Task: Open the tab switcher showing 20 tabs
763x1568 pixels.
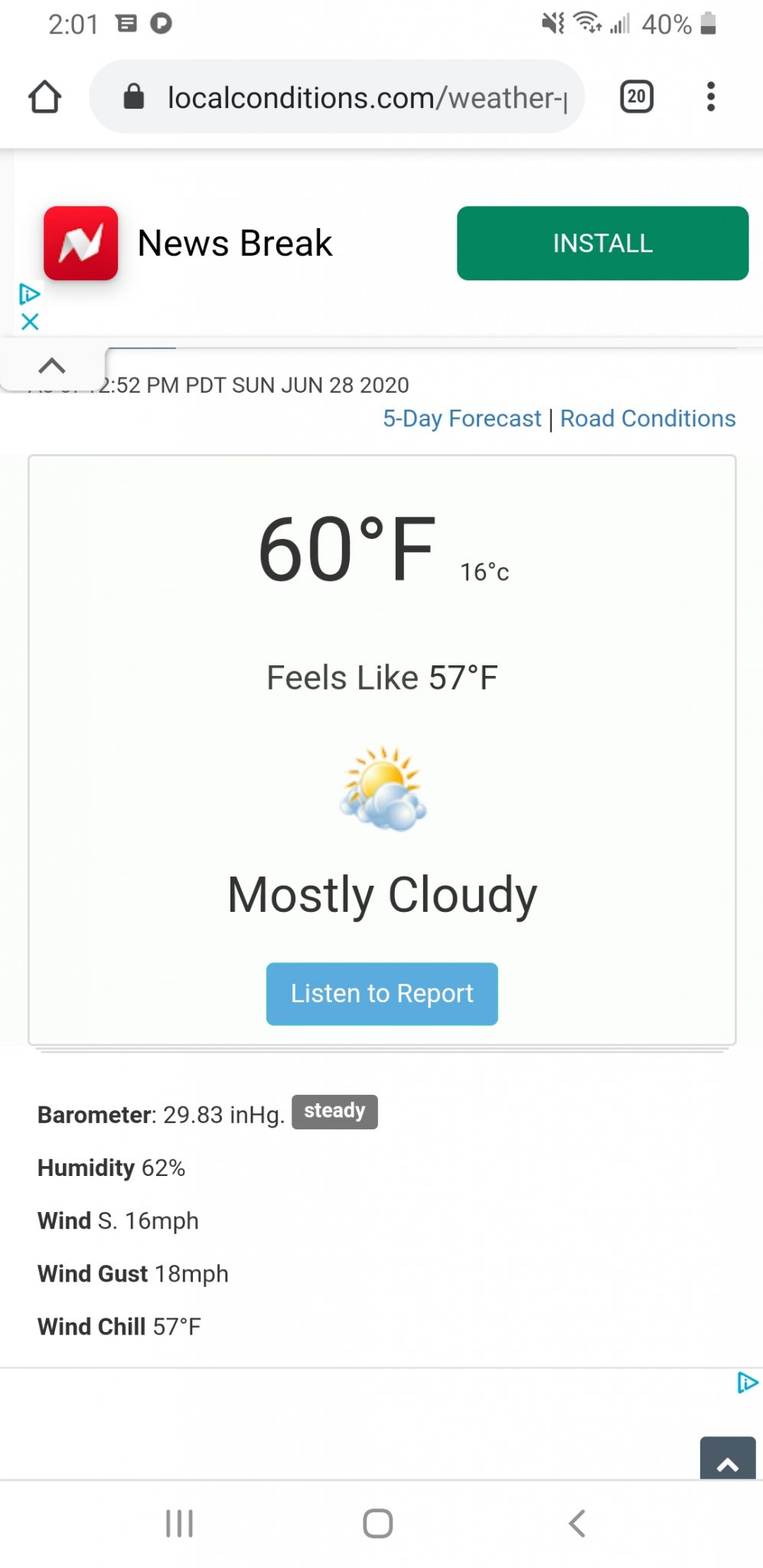Action: coord(636,96)
